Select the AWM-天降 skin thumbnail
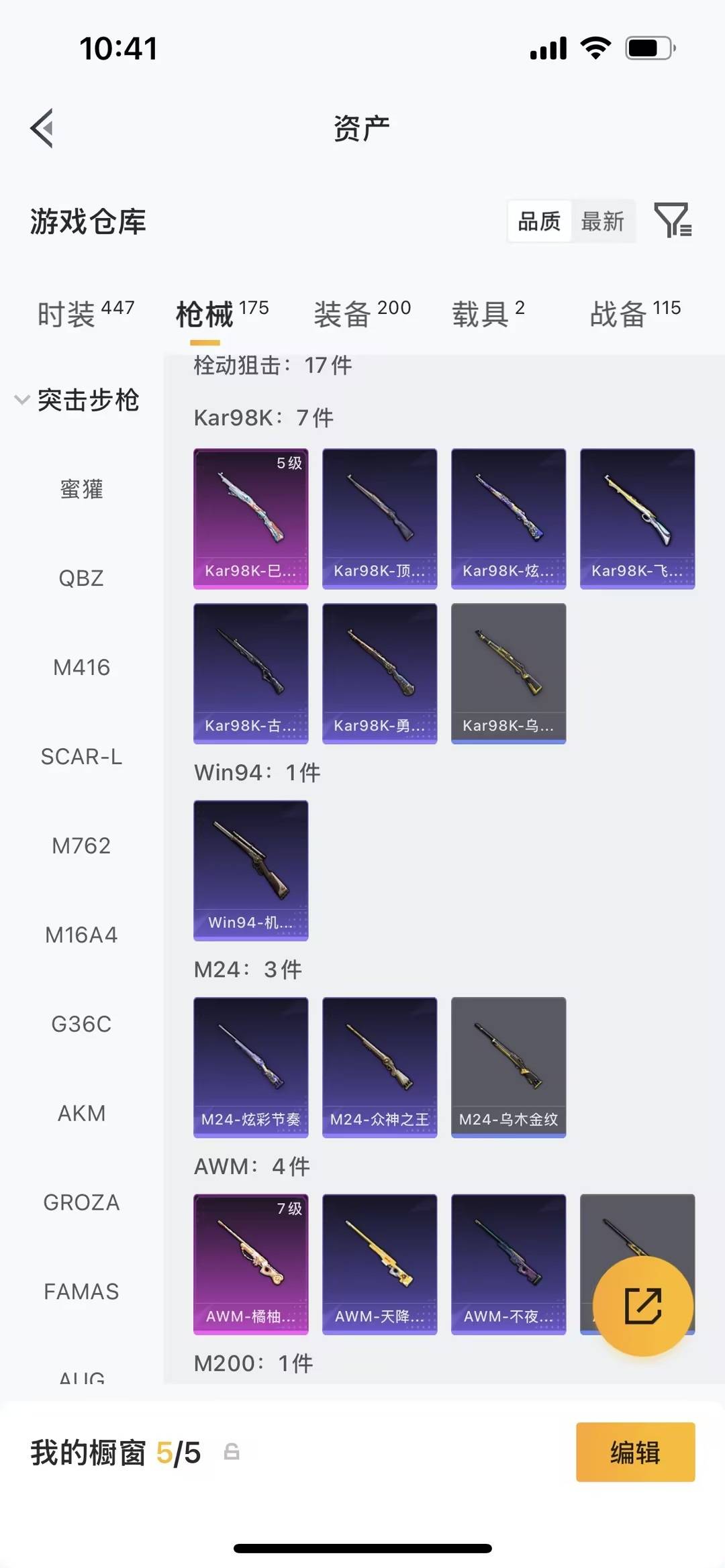Image resolution: width=725 pixels, height=1568 pixels. coord(379,1265)
